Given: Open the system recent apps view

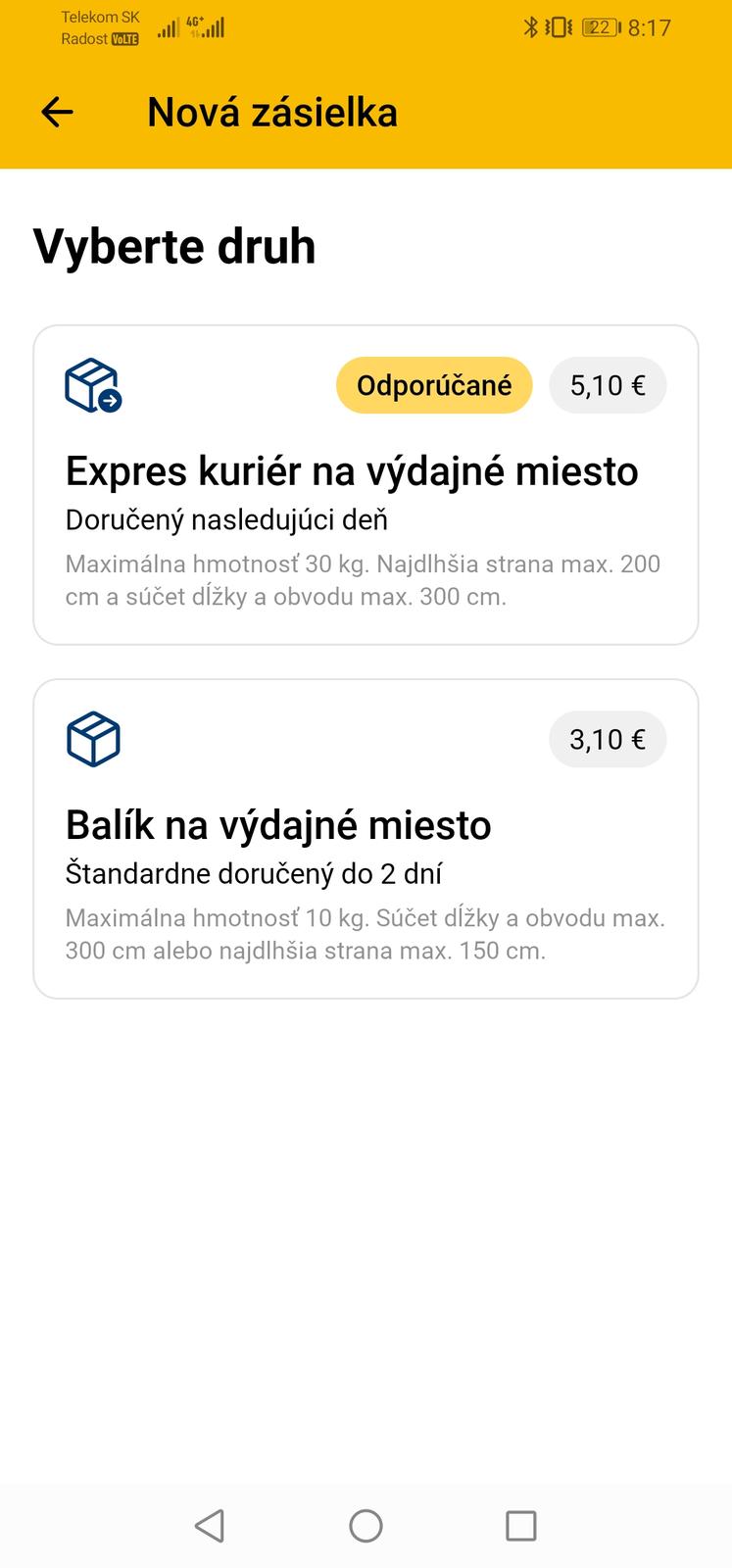Looking at the screenshot, I should click(520, 1526).
